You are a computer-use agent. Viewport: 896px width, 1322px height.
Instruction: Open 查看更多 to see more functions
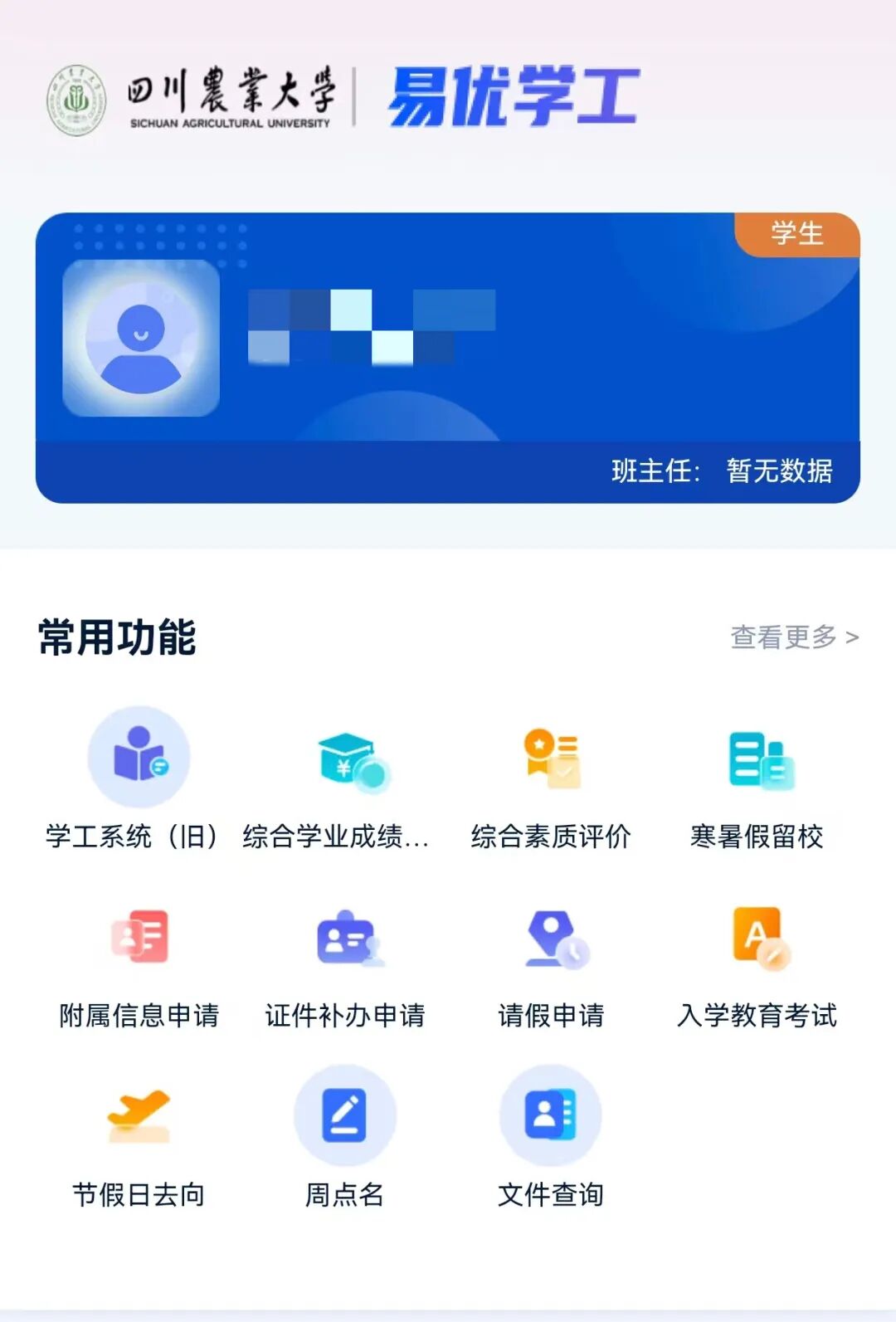[x=793, y=637]
